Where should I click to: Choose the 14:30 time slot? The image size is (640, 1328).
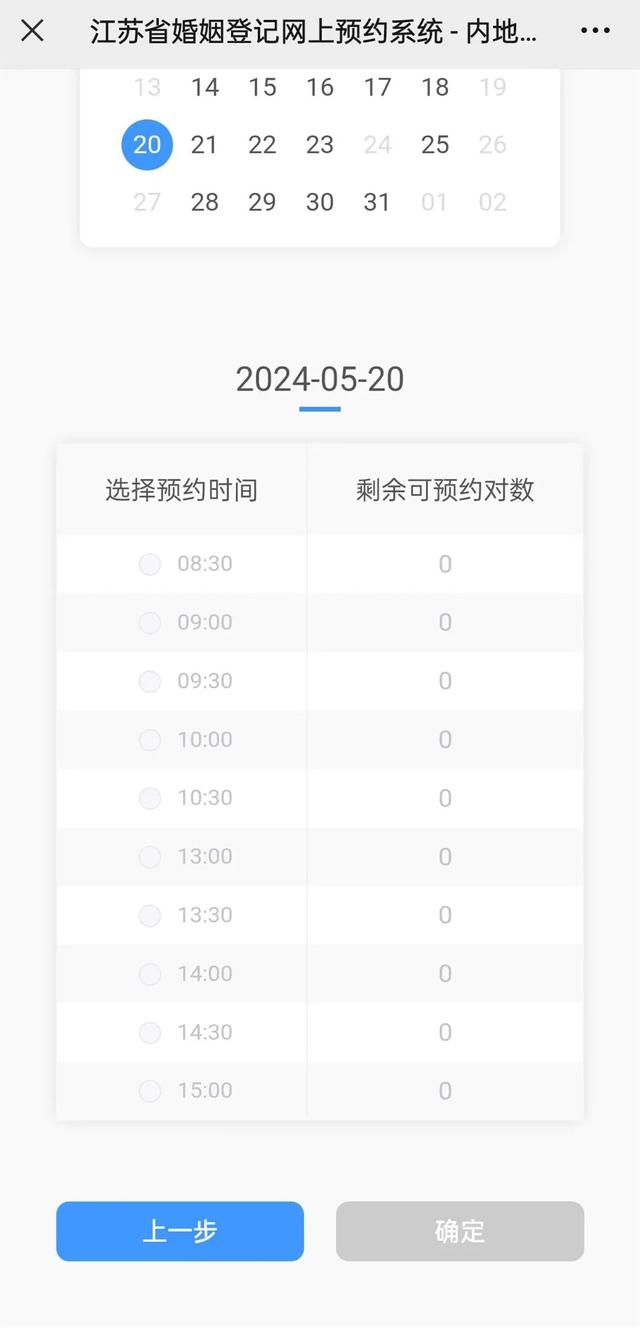click(150, 1032)
